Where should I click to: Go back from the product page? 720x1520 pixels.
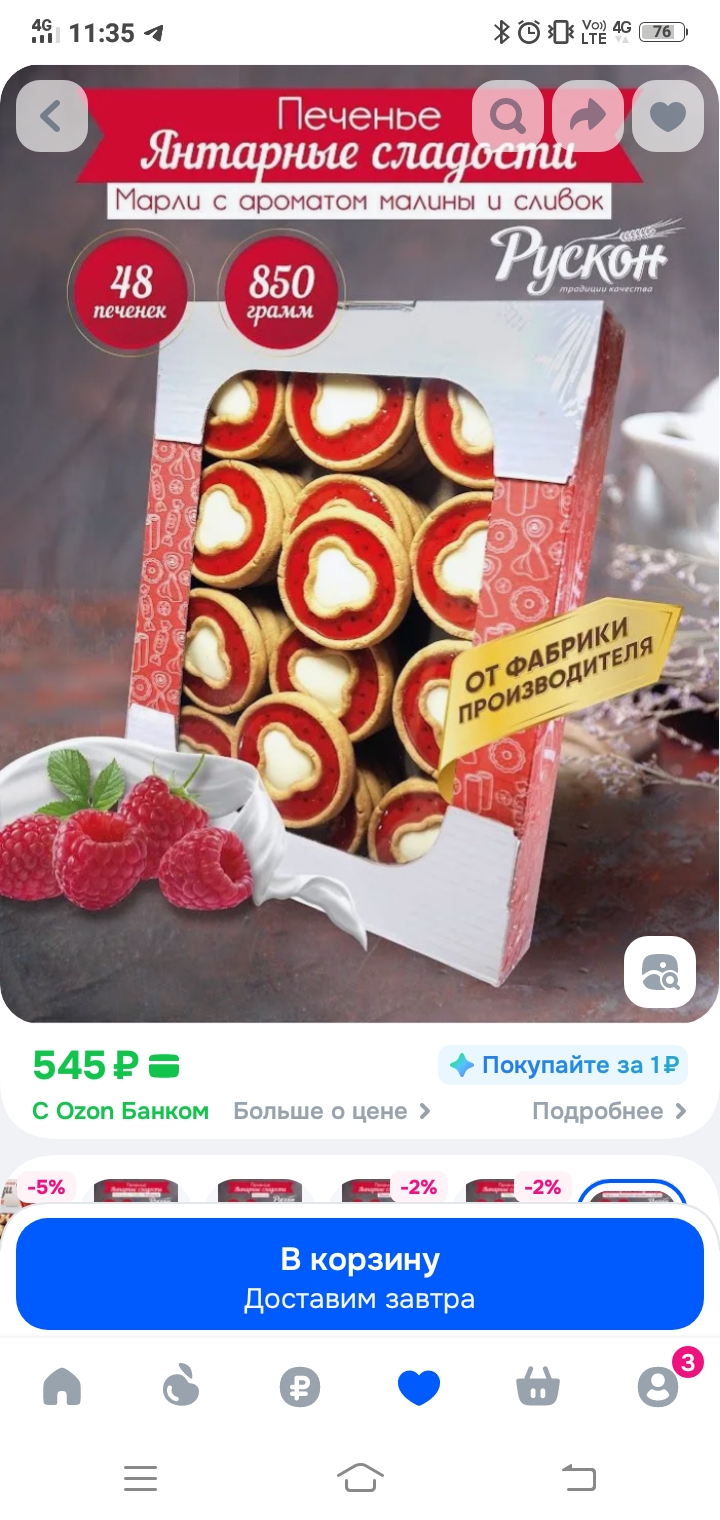51,117
